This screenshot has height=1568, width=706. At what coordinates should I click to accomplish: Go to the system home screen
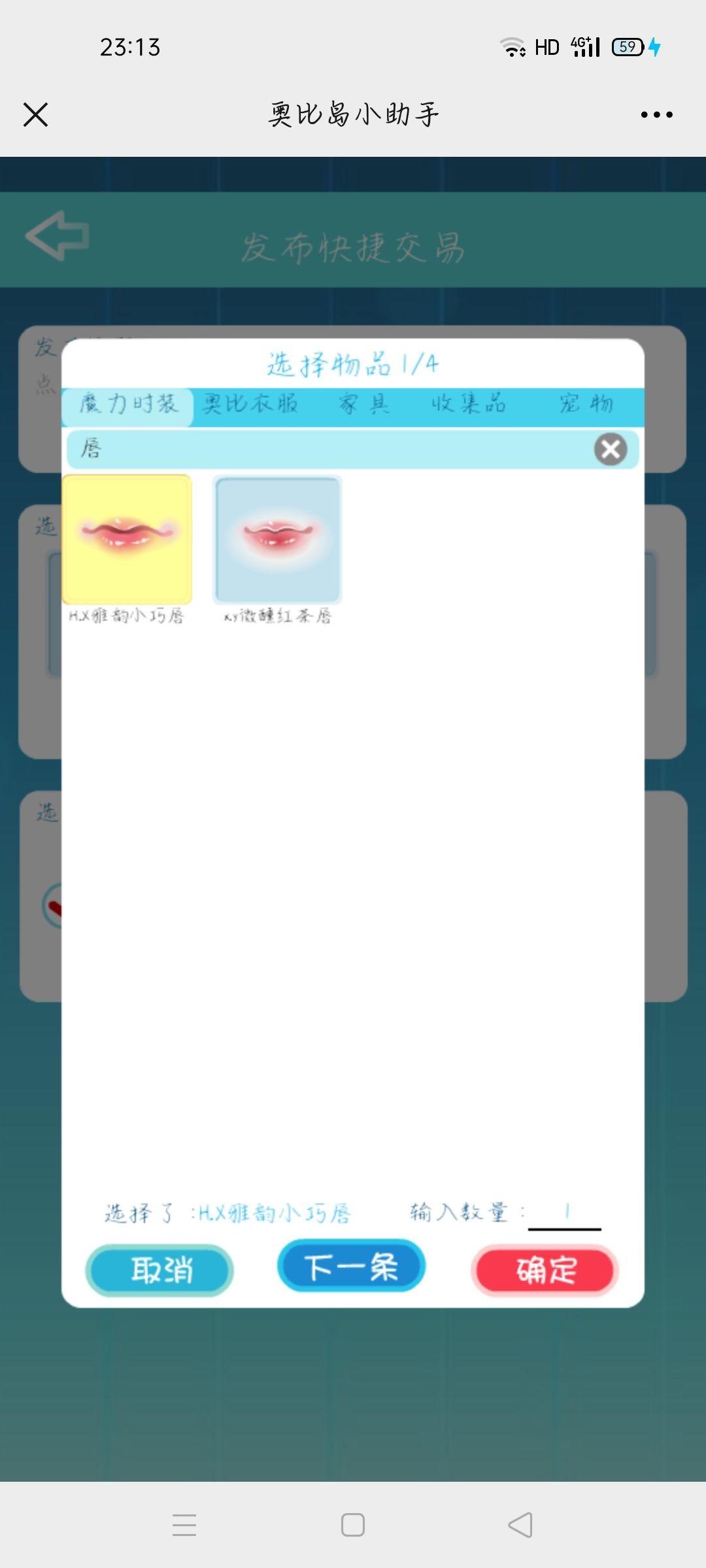point(353,1525)
